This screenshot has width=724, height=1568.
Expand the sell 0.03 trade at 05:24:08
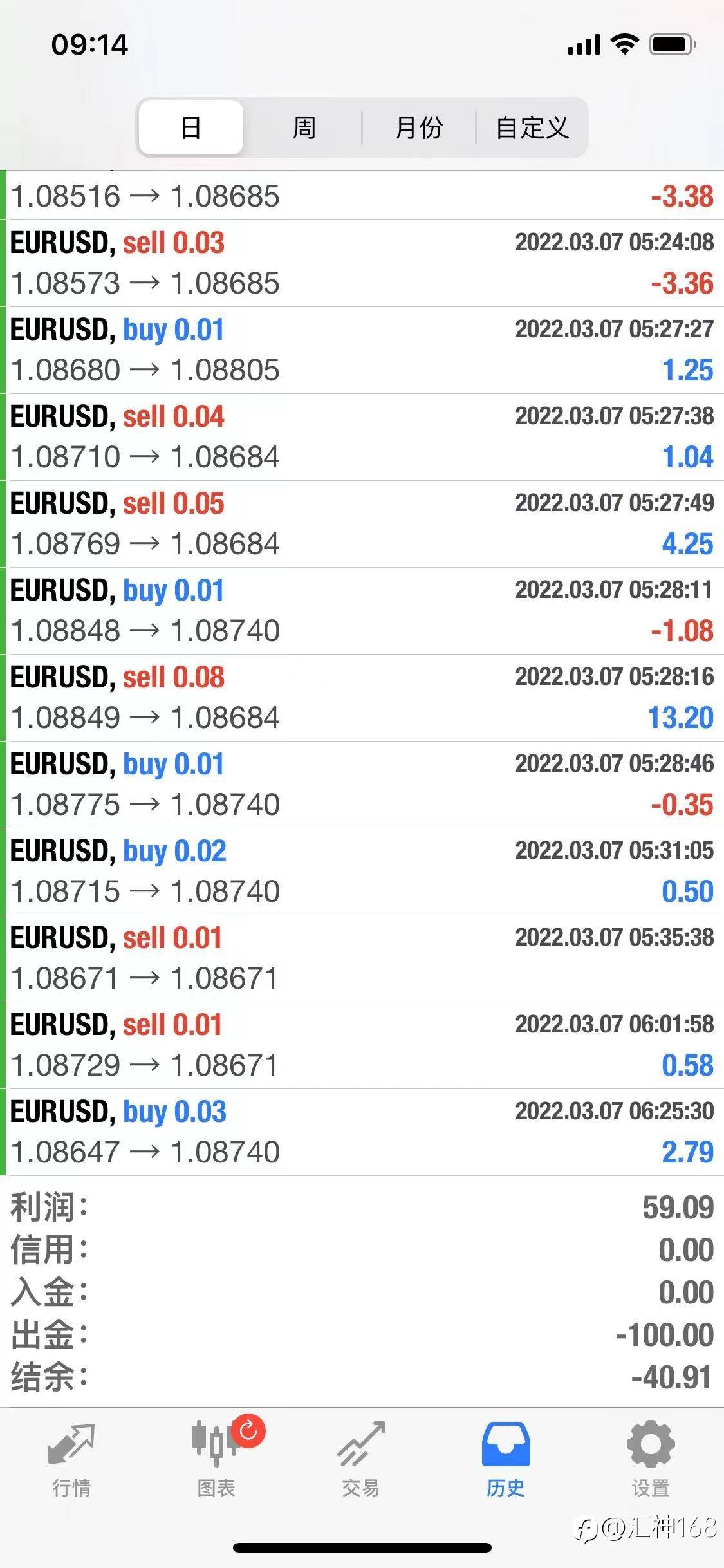coord(362,263)
